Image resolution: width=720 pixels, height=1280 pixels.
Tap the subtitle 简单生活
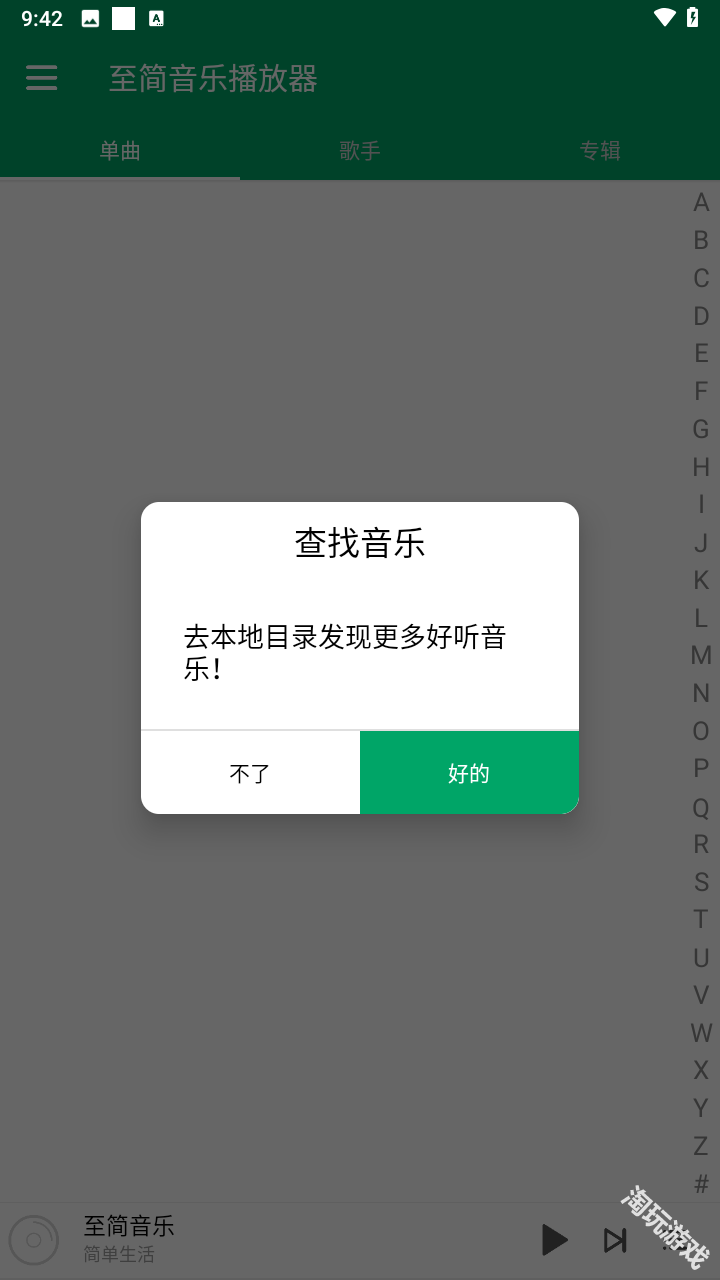point(117,1253)
